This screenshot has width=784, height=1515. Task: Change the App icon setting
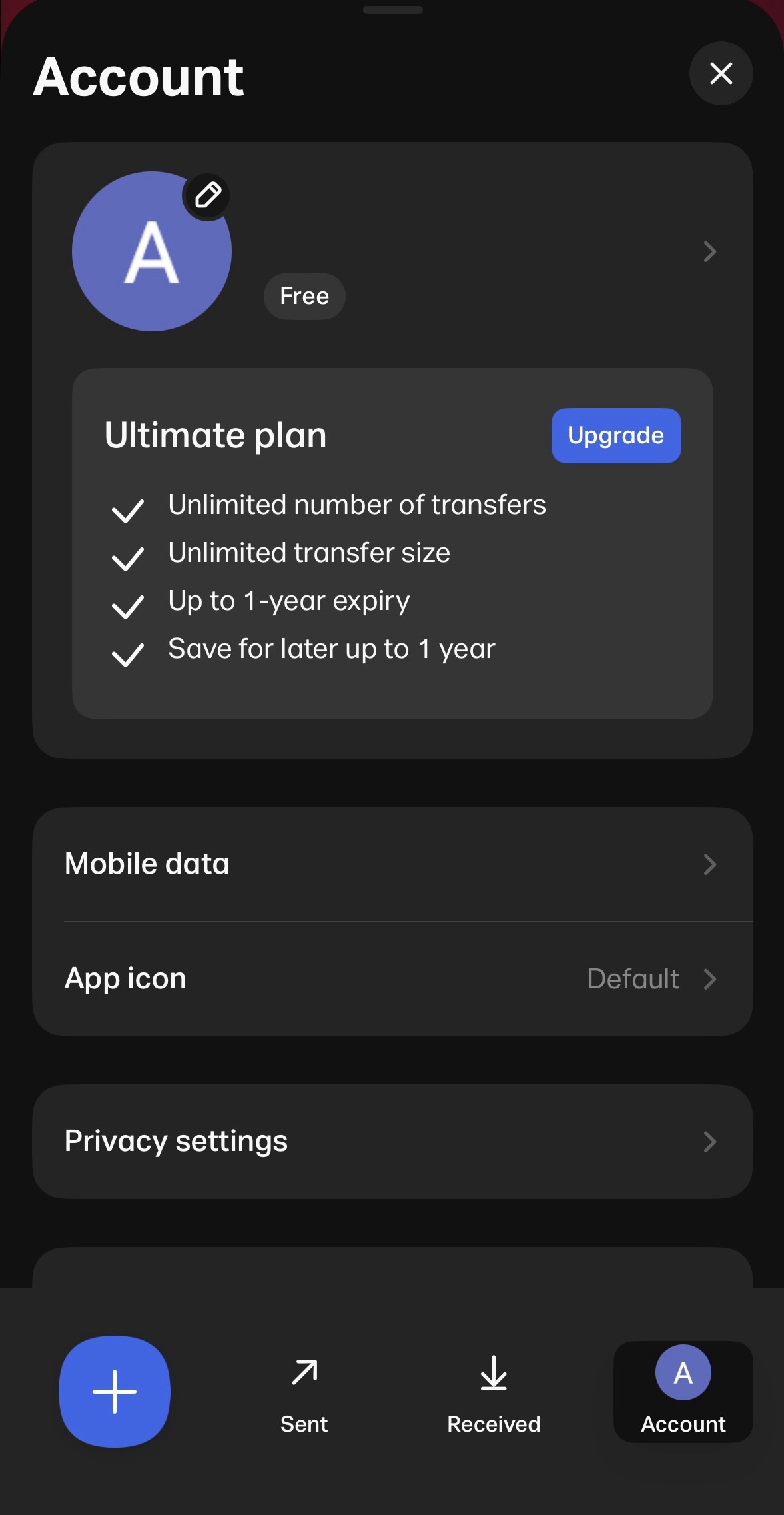pyautogui.click(x=392, y=978)
